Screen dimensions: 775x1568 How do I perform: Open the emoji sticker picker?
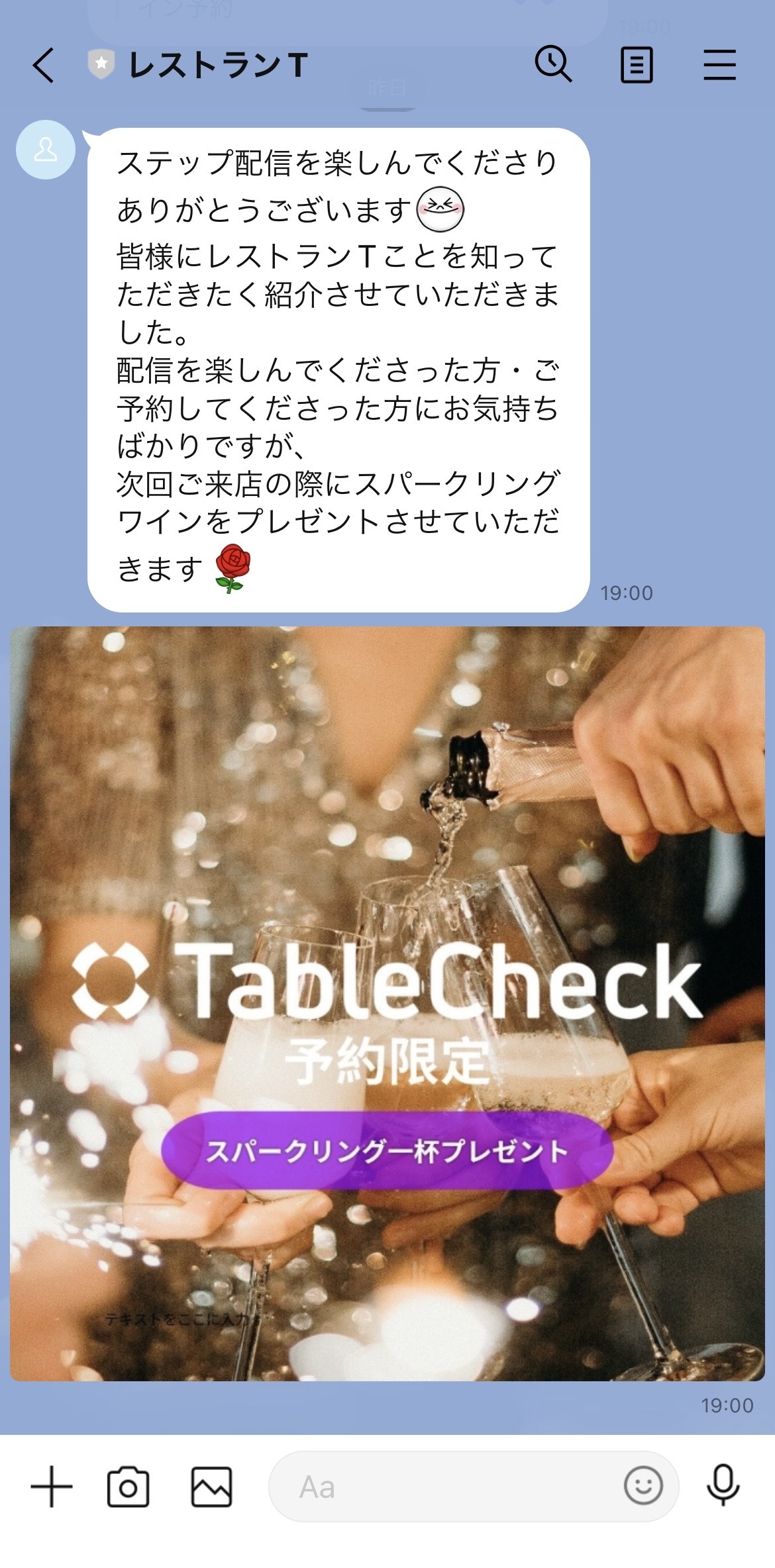tap(643, 1485)
